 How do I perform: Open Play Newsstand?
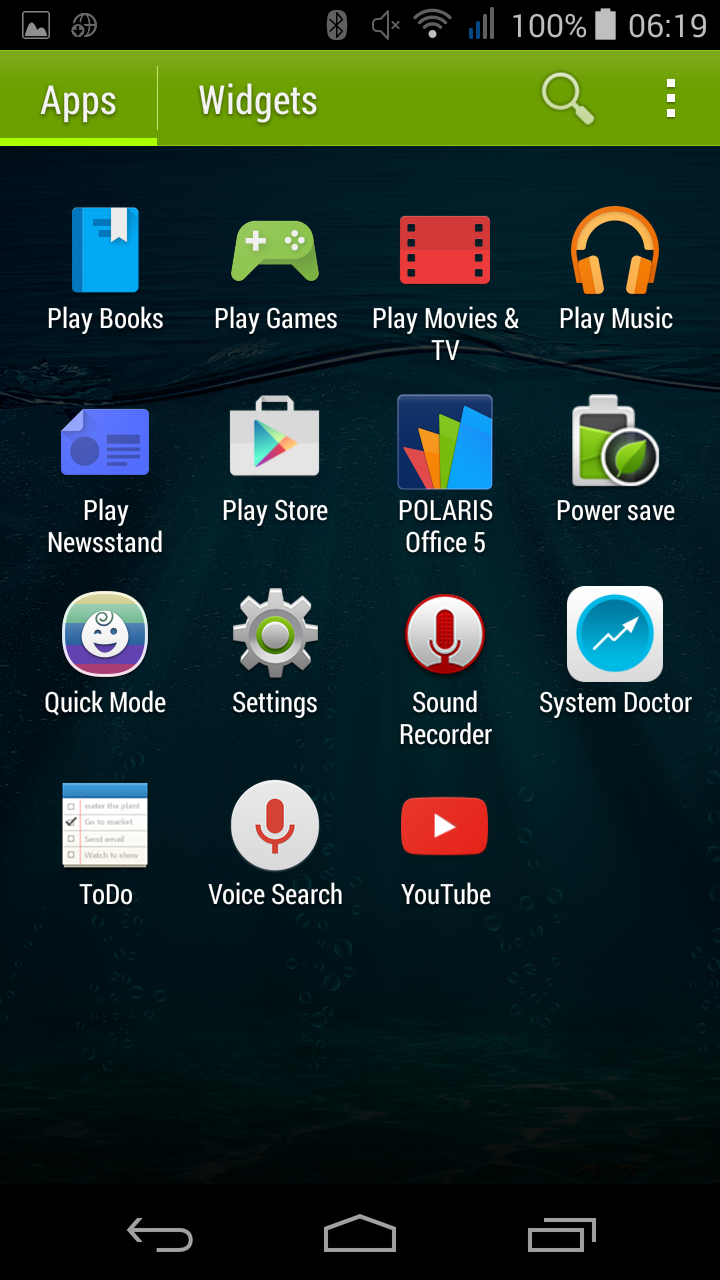pos(105,442)
